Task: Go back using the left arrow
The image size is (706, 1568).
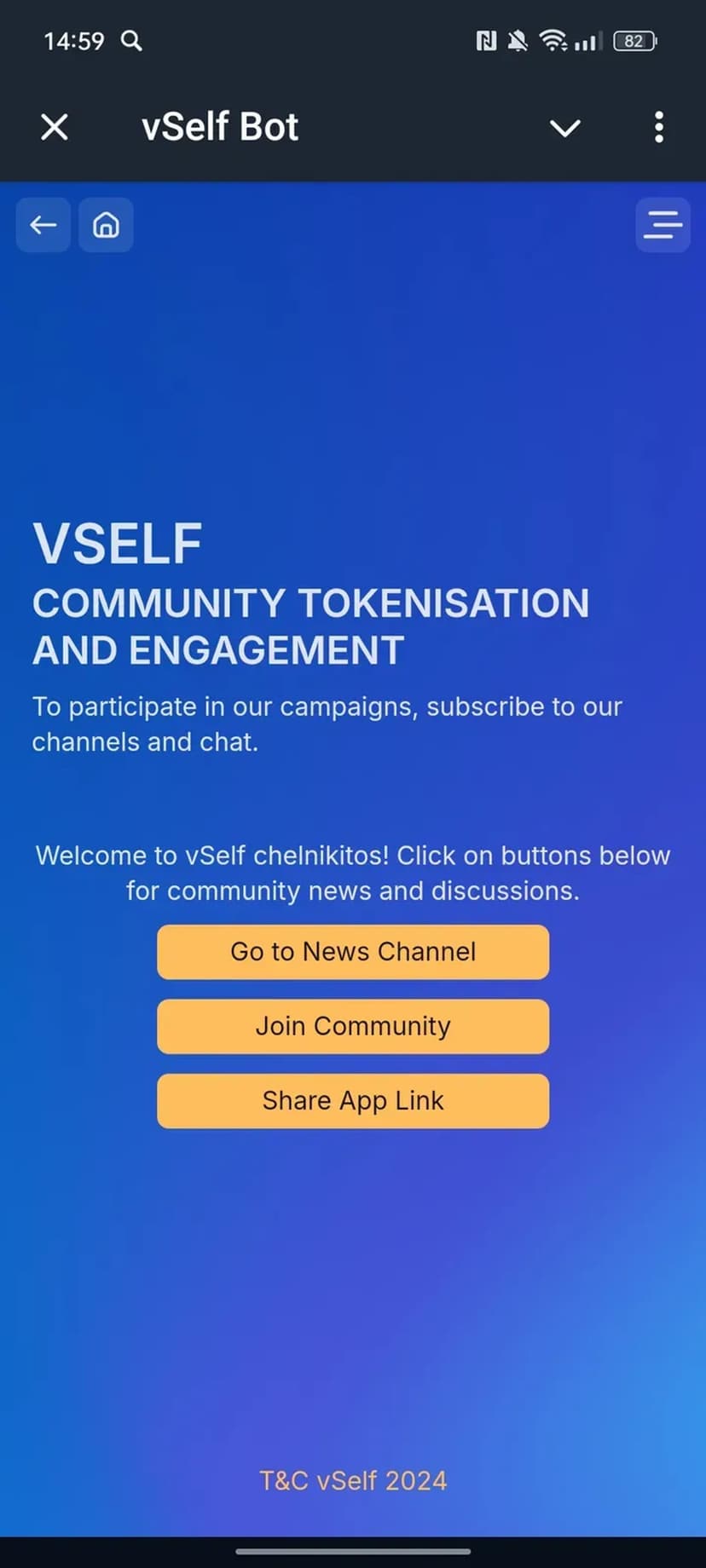Action: [43, 225]
